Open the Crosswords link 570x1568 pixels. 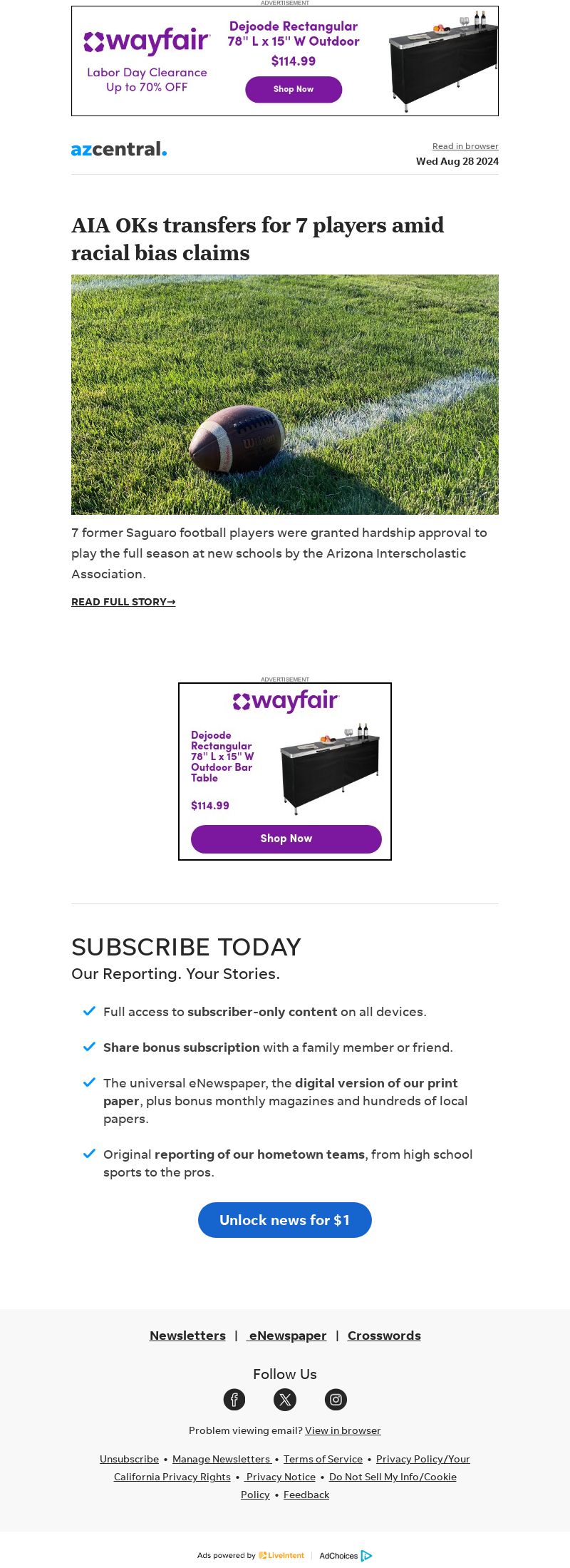coord(384,1336)
